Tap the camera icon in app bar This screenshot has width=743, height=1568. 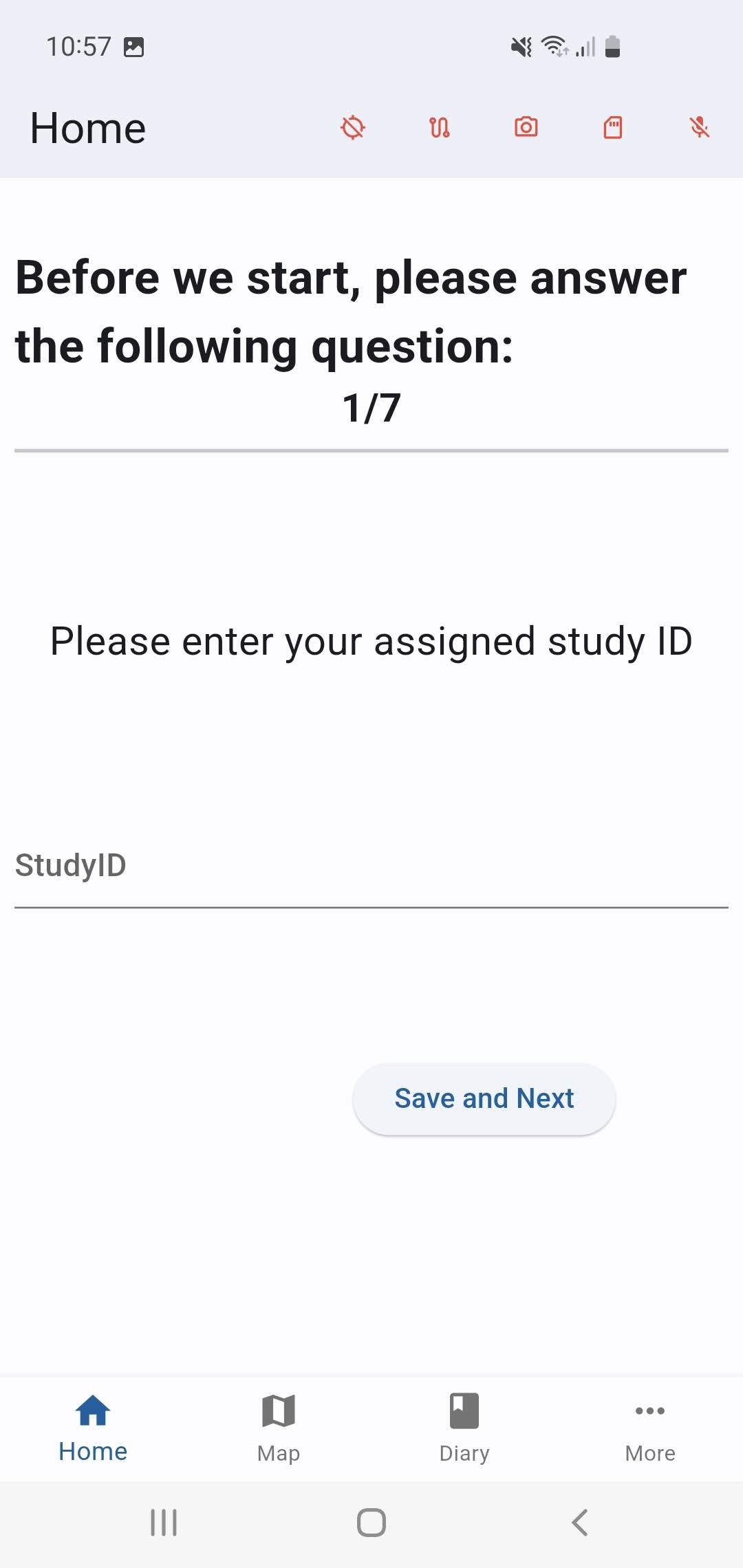(526, 127)
